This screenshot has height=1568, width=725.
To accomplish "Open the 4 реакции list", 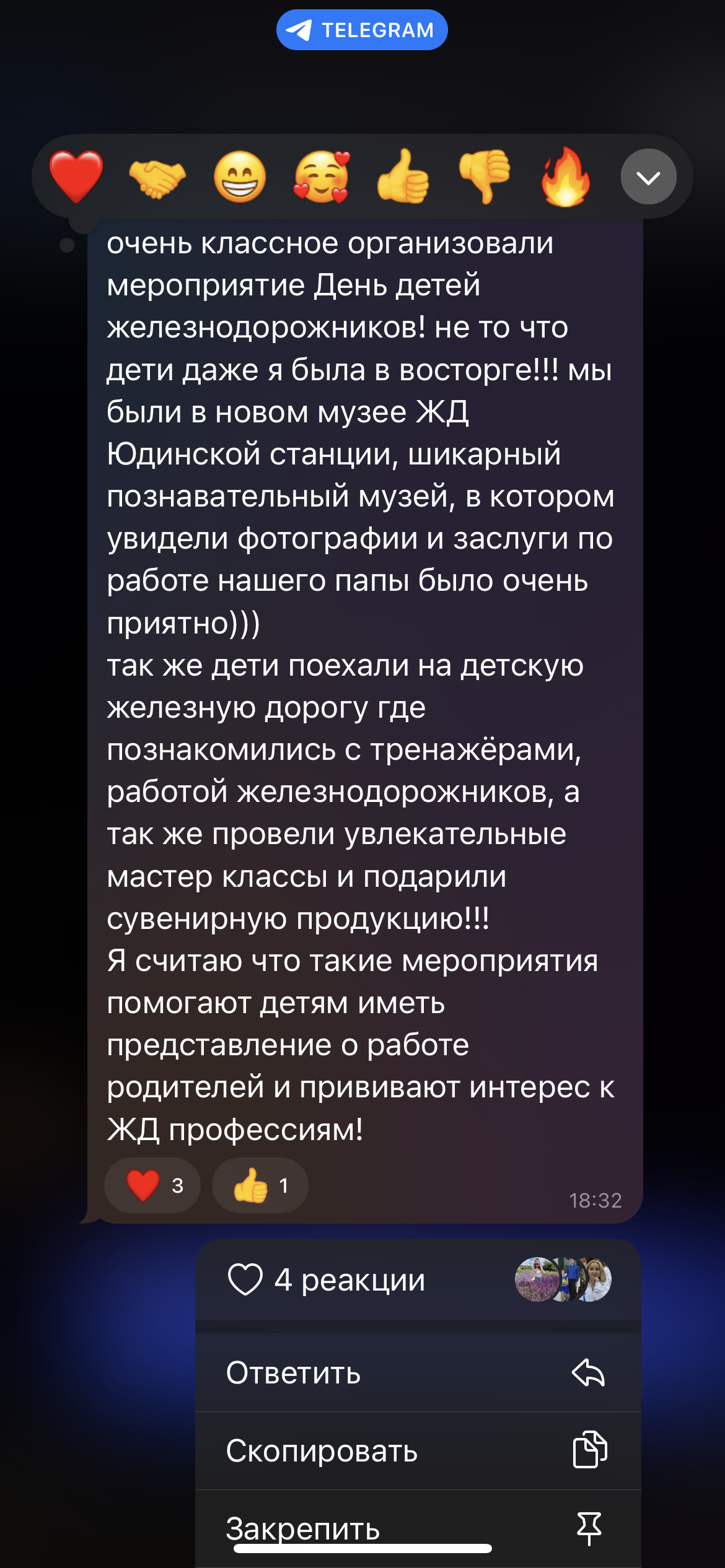I will click(418, 1280).
